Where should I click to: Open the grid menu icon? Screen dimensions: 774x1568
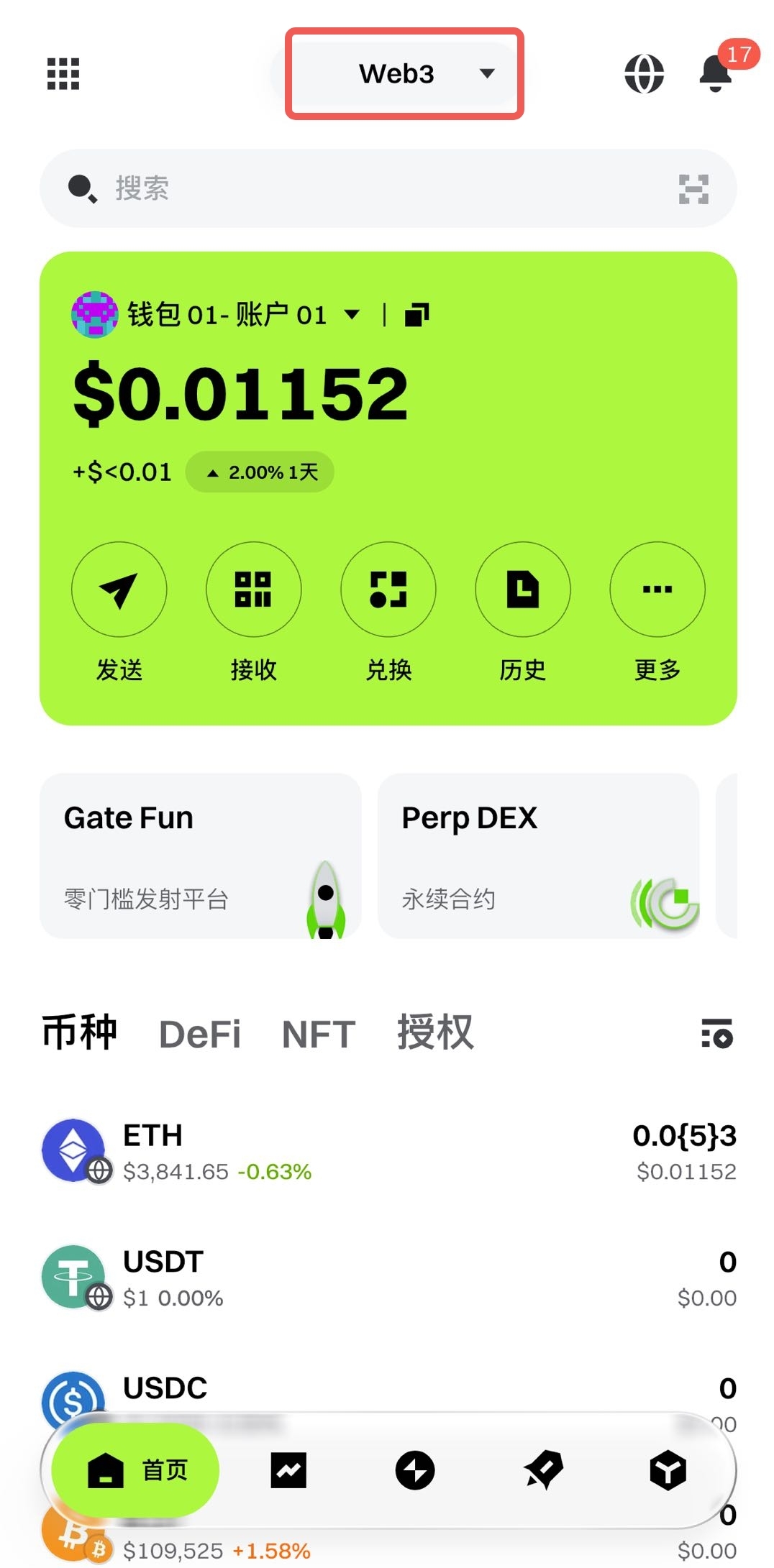click(63, 74)
